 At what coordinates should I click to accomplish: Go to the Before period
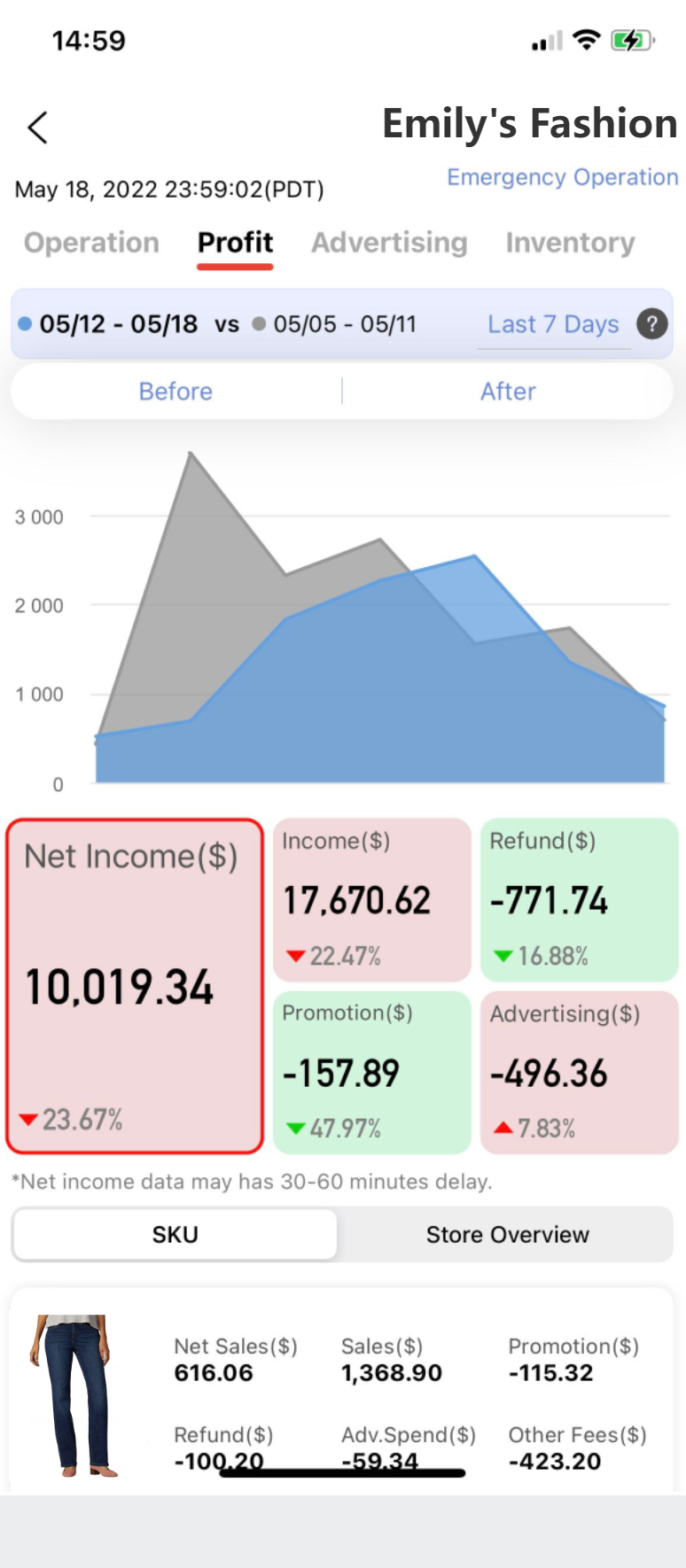pyautogui.click(x=175, y=392)
